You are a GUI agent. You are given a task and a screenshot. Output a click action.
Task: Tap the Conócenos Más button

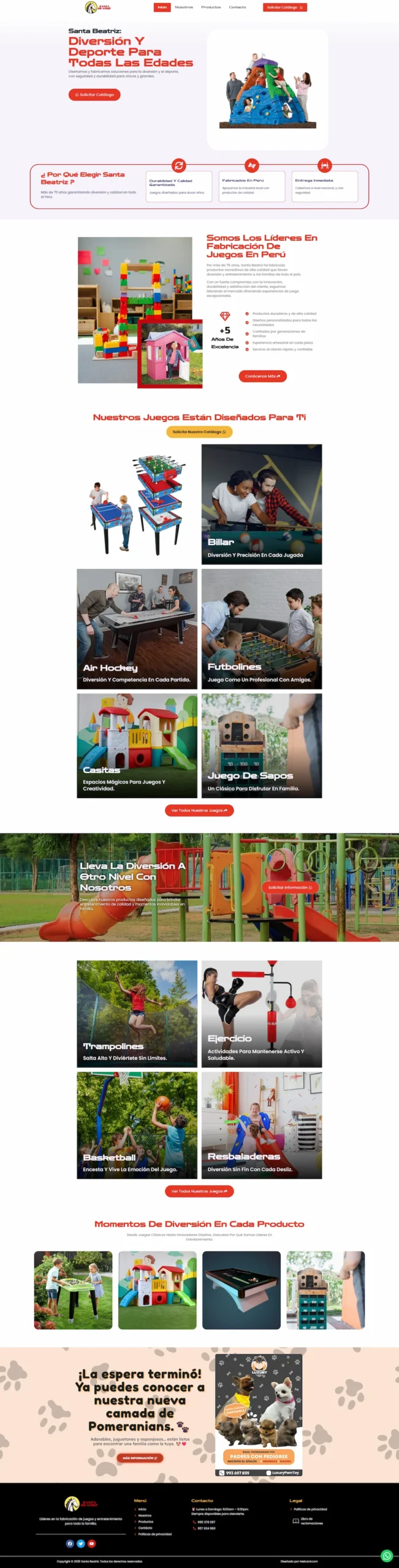point(262,376)
